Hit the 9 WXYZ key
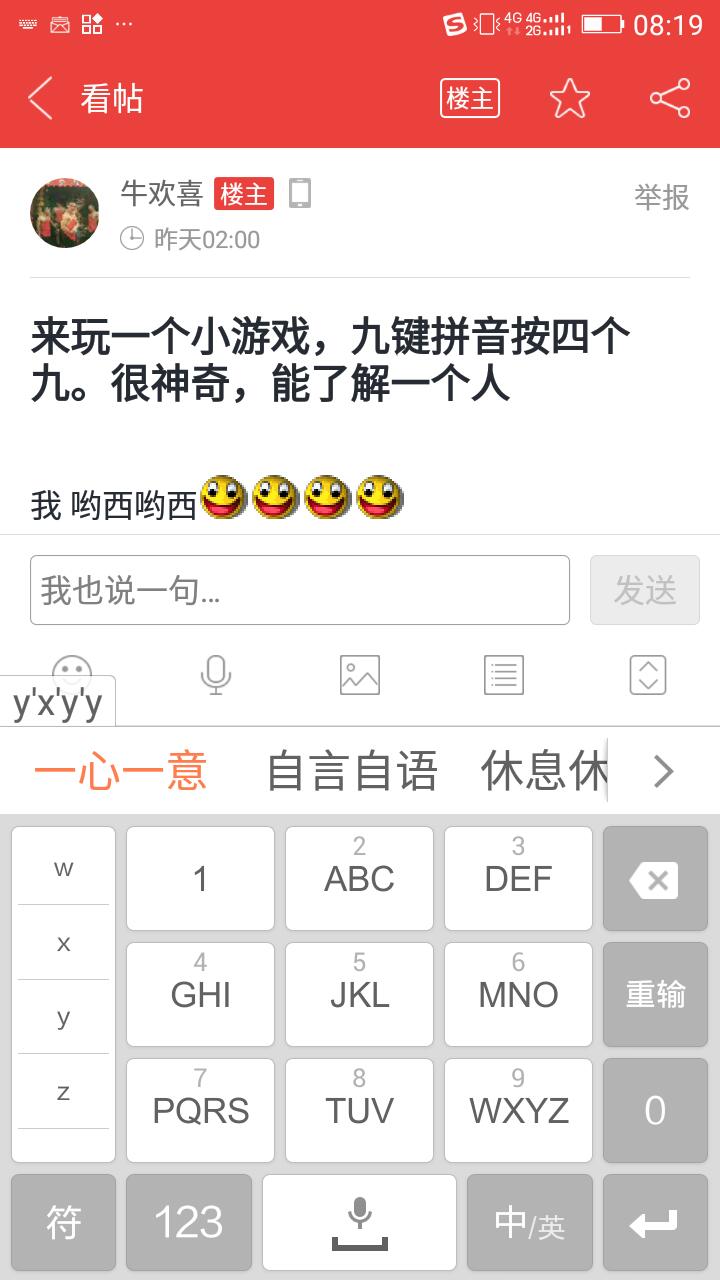The height and width of the screenshot is (1280, 720). (518, 1110)
